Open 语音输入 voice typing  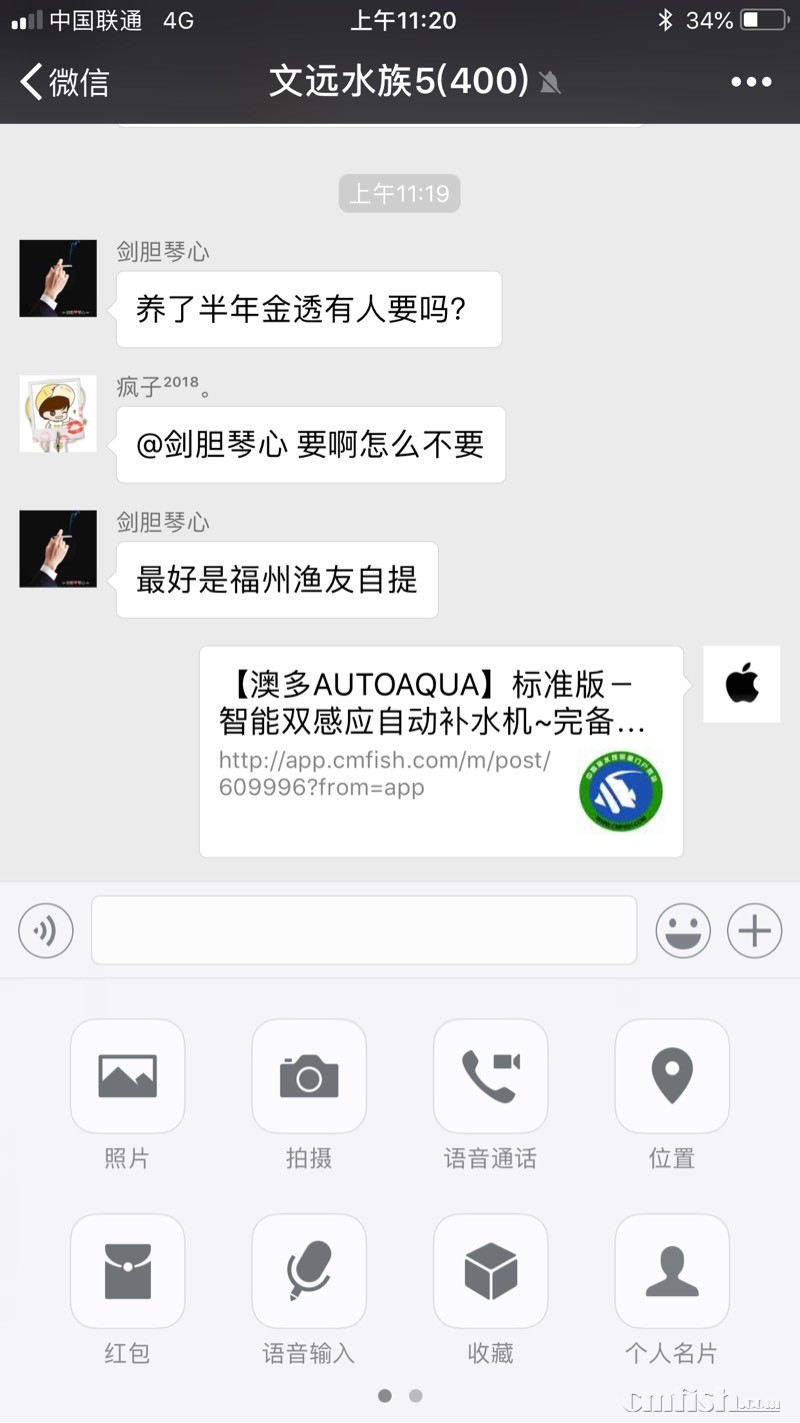[x=309, y=1272]
